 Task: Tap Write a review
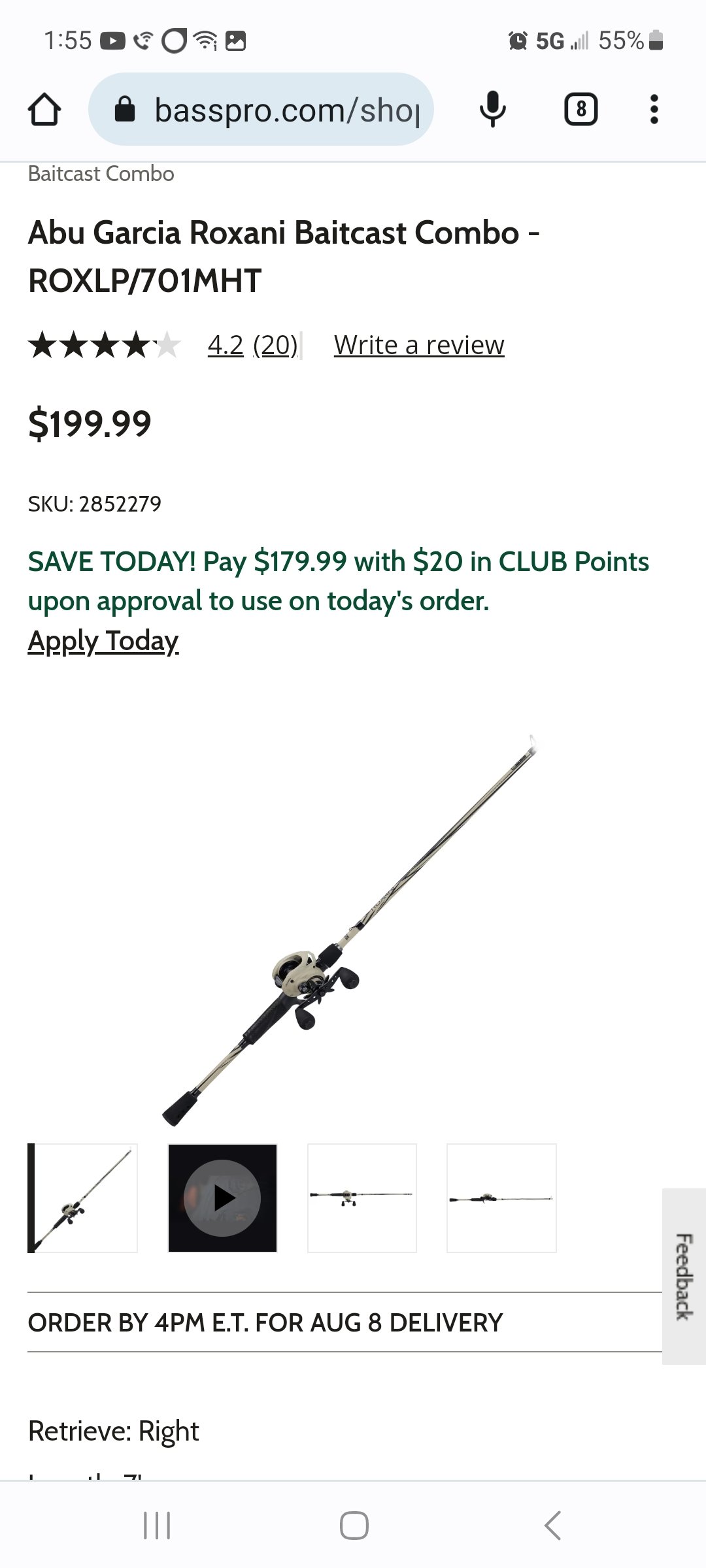419,345
